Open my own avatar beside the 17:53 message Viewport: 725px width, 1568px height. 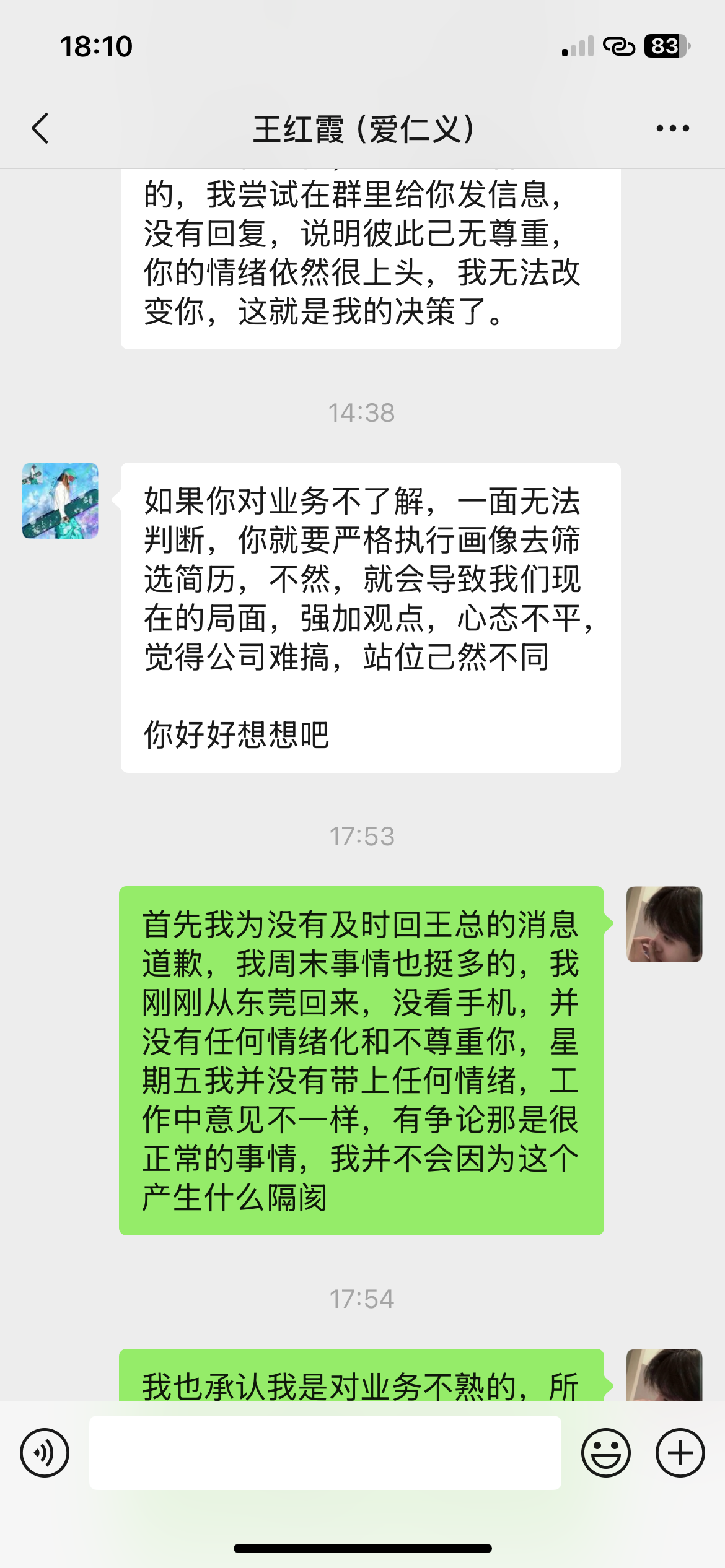pyautogui.click(x=664, y=924)
